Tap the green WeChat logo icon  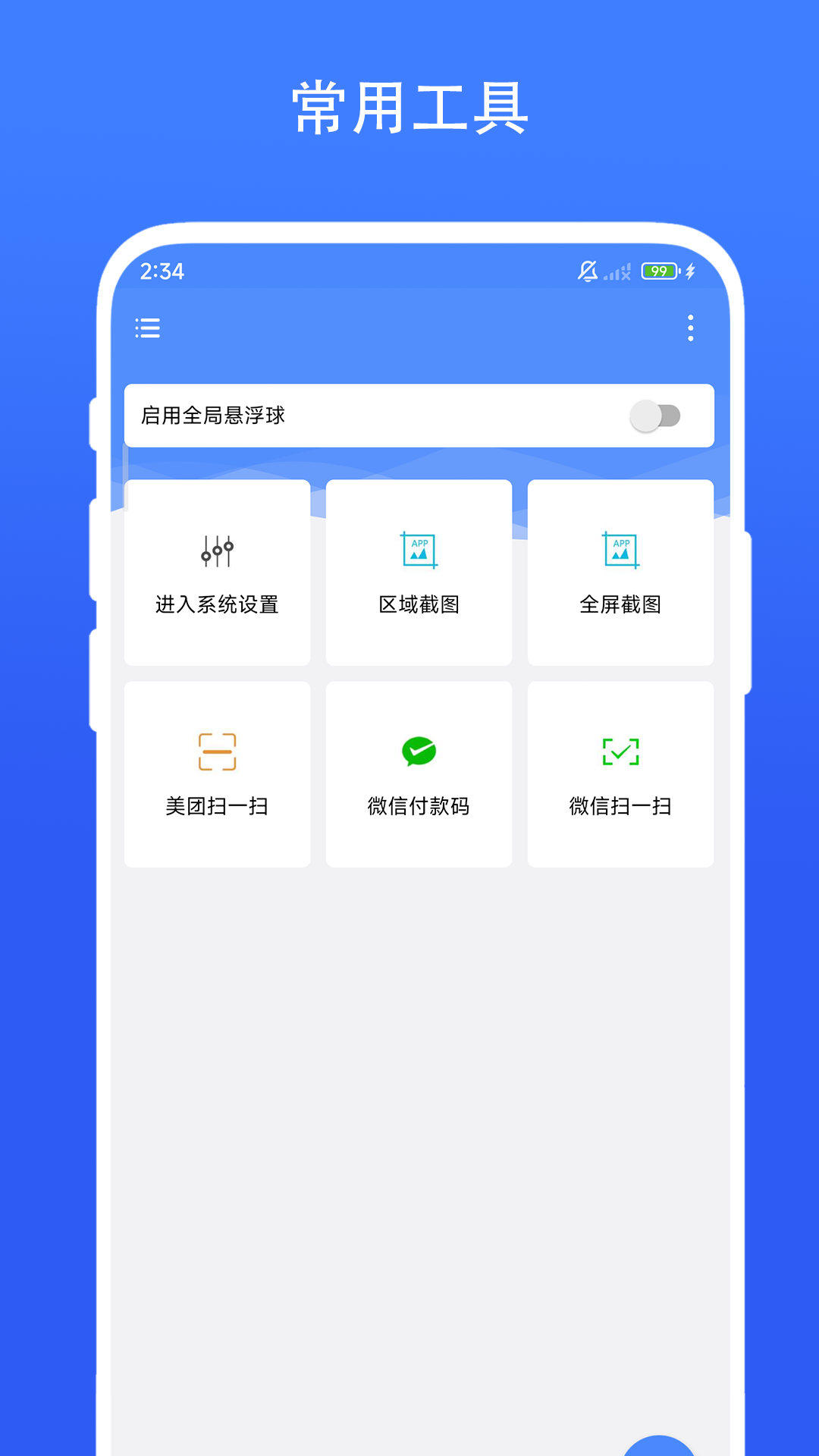pos(419,752)
